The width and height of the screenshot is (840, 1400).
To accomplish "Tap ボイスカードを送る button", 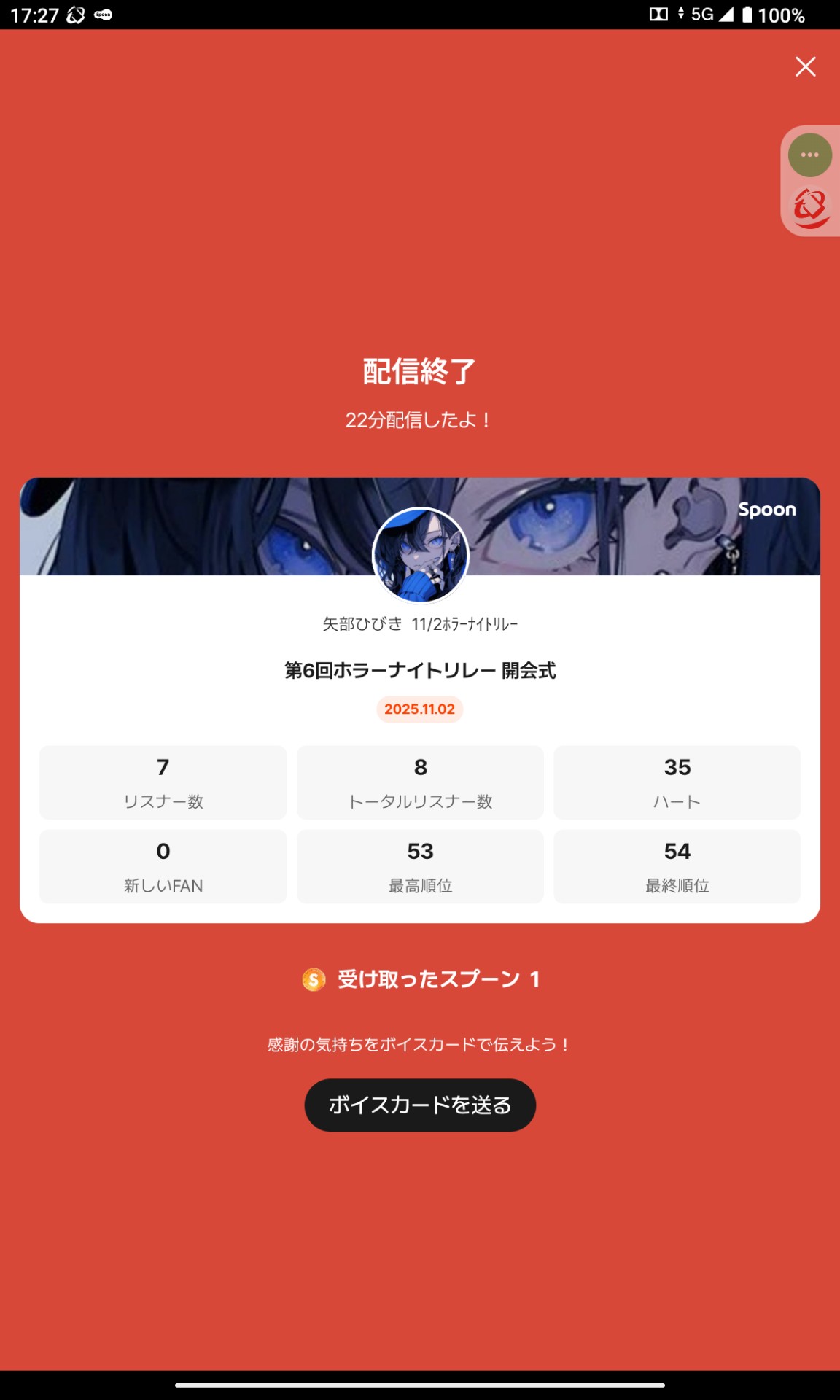I will (420, 1105).
